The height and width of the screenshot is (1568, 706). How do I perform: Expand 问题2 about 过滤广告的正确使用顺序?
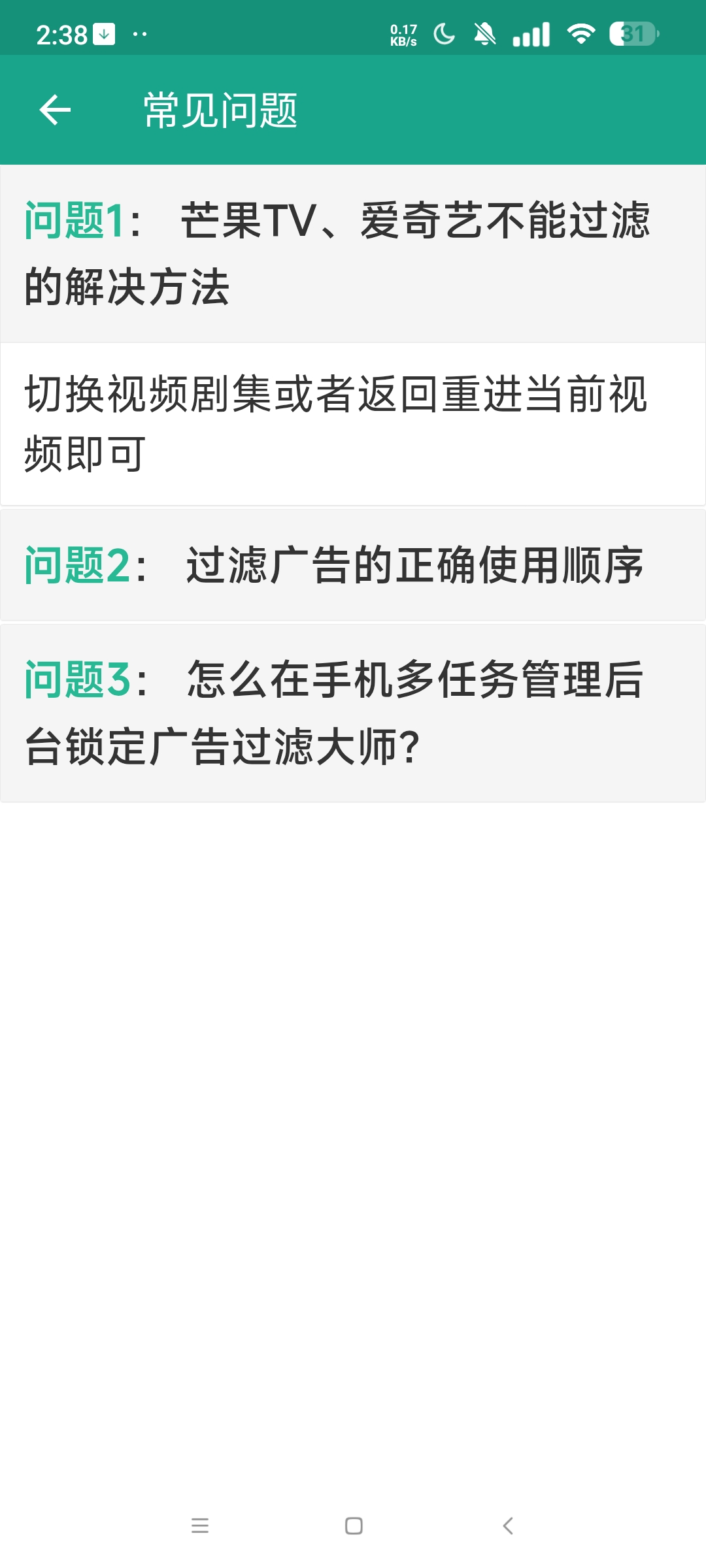tap(353, 565)
